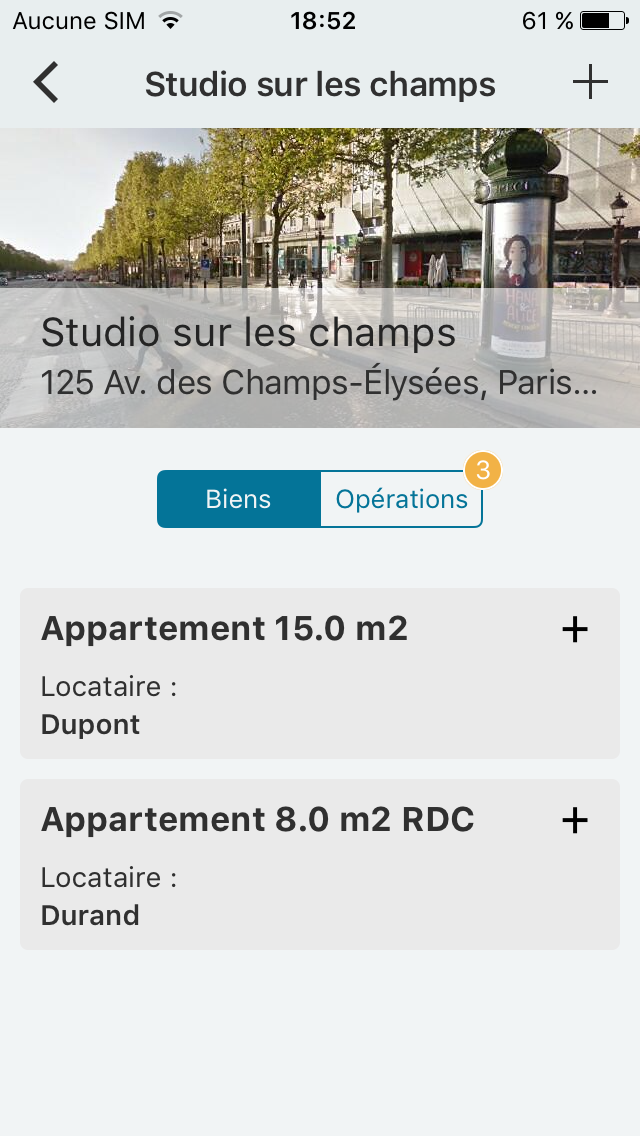Select the Biens segment
The image size is (640, 1136).
238,499
